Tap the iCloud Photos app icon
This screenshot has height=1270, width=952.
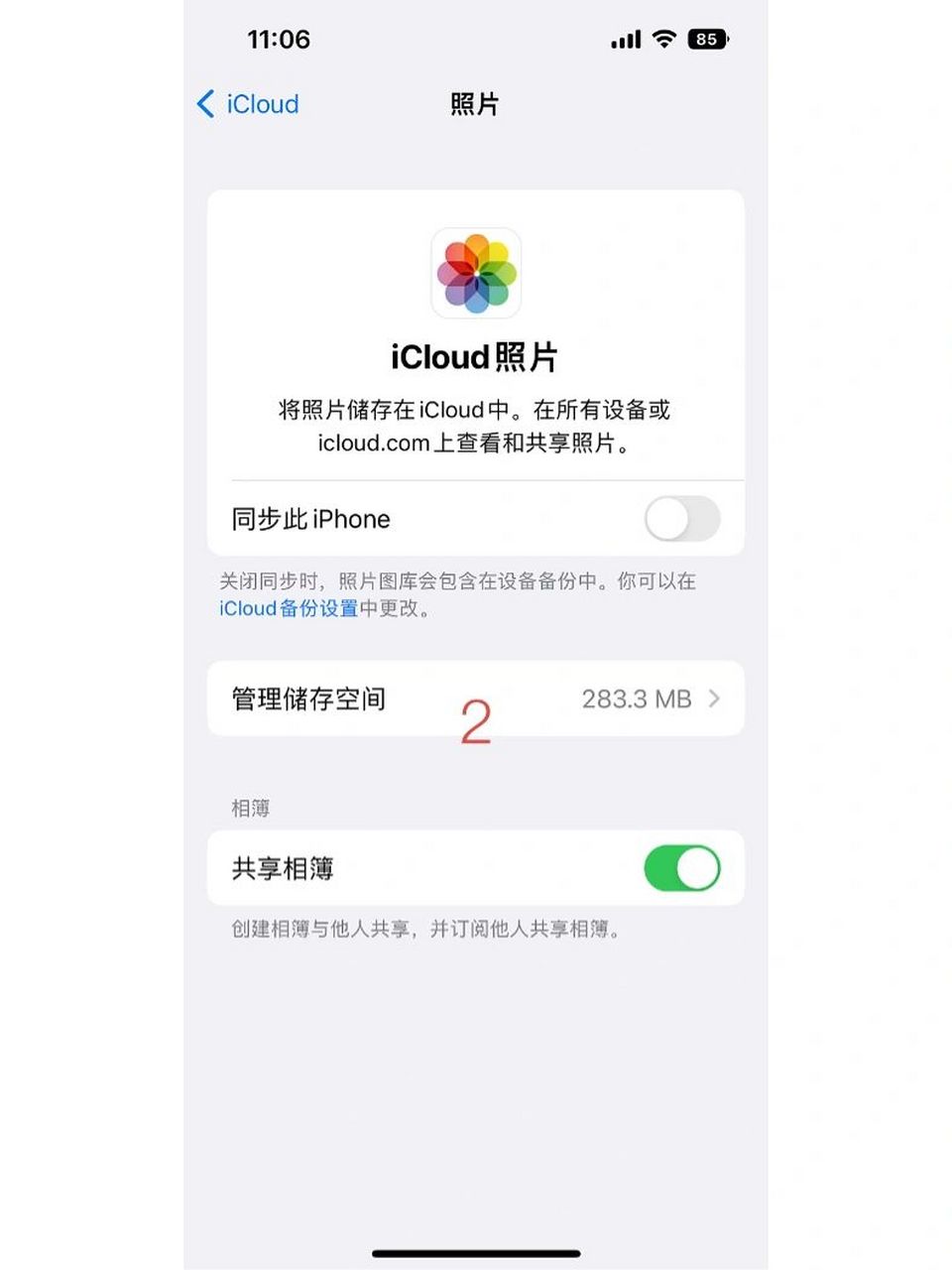(475, 275)
